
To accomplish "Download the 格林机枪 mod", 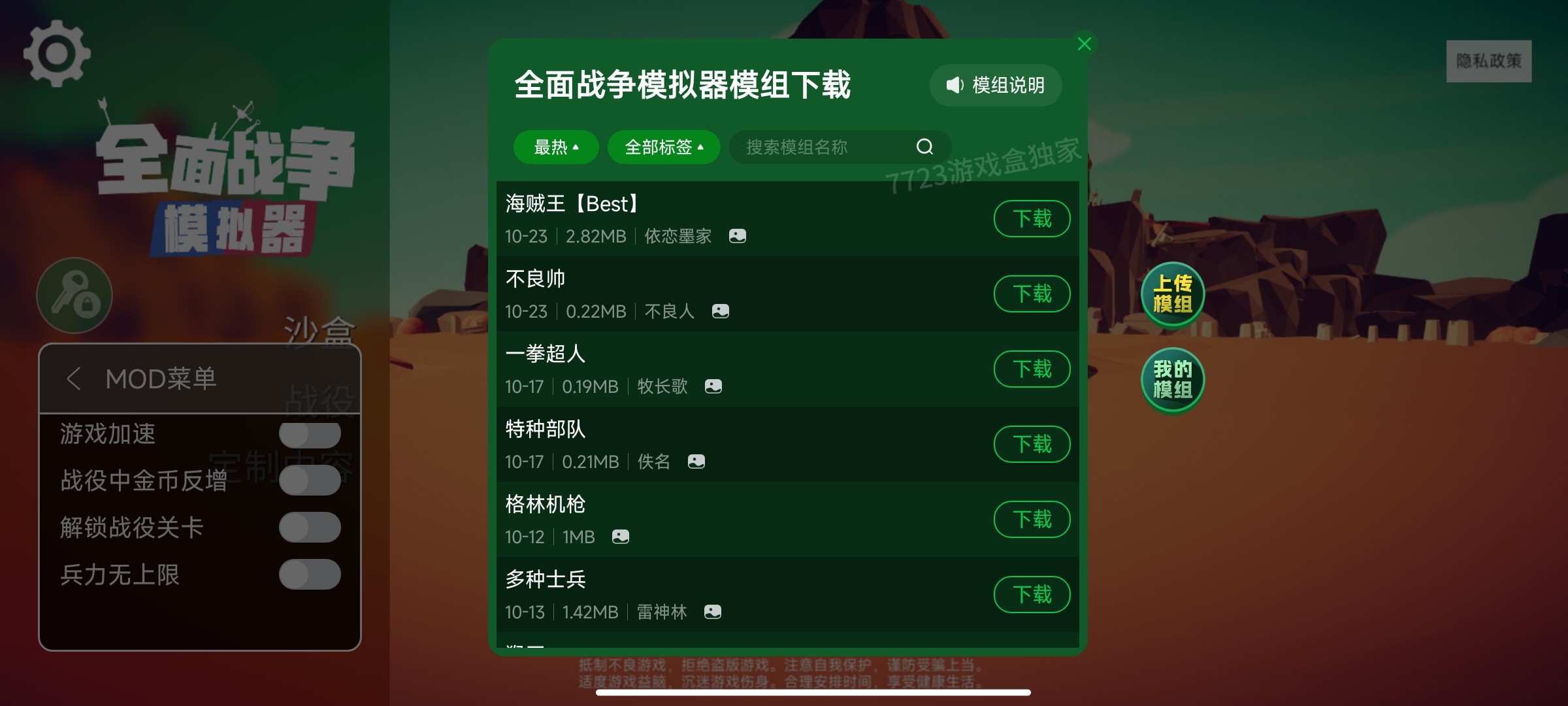I will tap(1032, 519).
